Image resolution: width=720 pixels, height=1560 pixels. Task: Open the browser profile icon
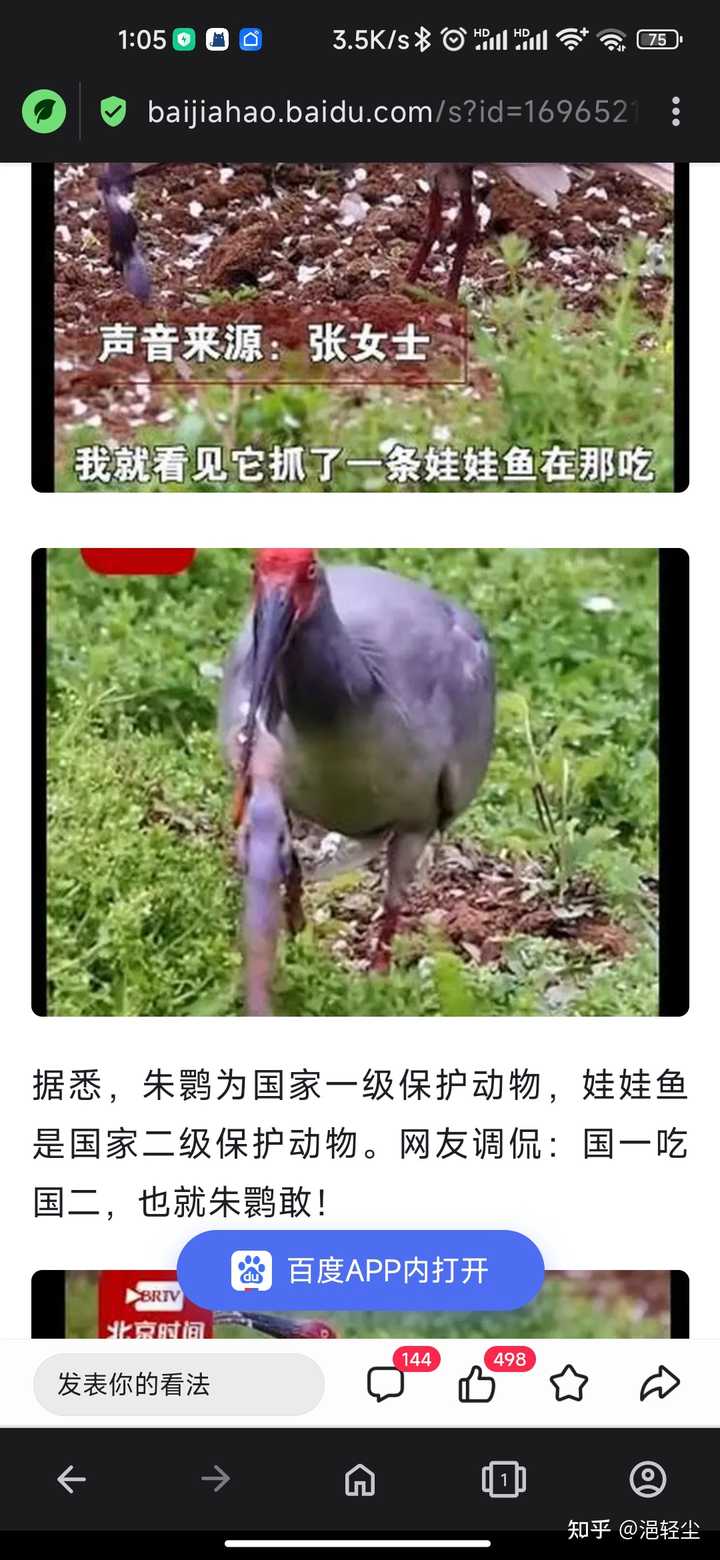pyautogui.click(x=648, y=1478)
